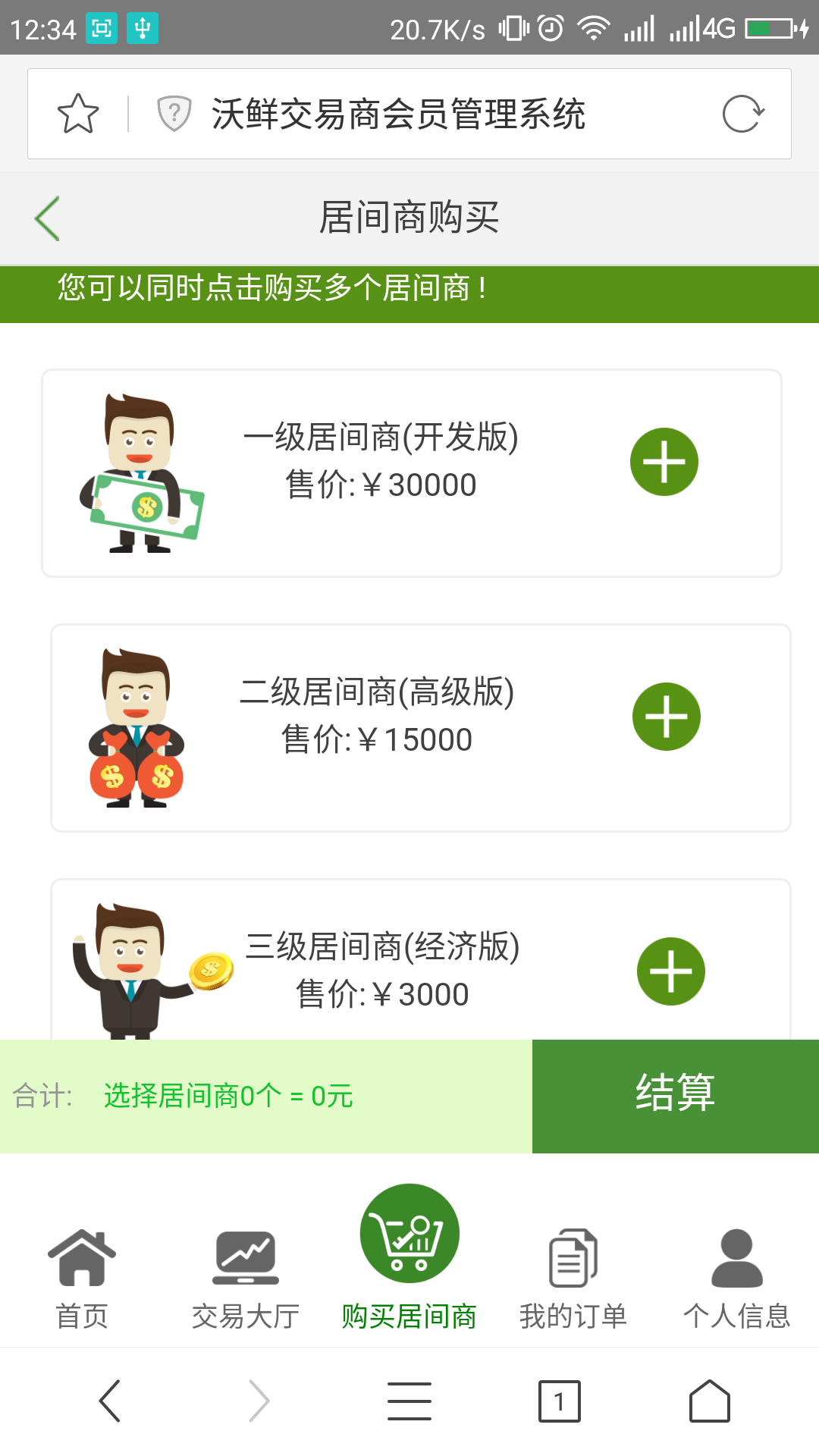Navigate back with the browser's back arrow
819x1456 pixels.
tap(110, 1401)
